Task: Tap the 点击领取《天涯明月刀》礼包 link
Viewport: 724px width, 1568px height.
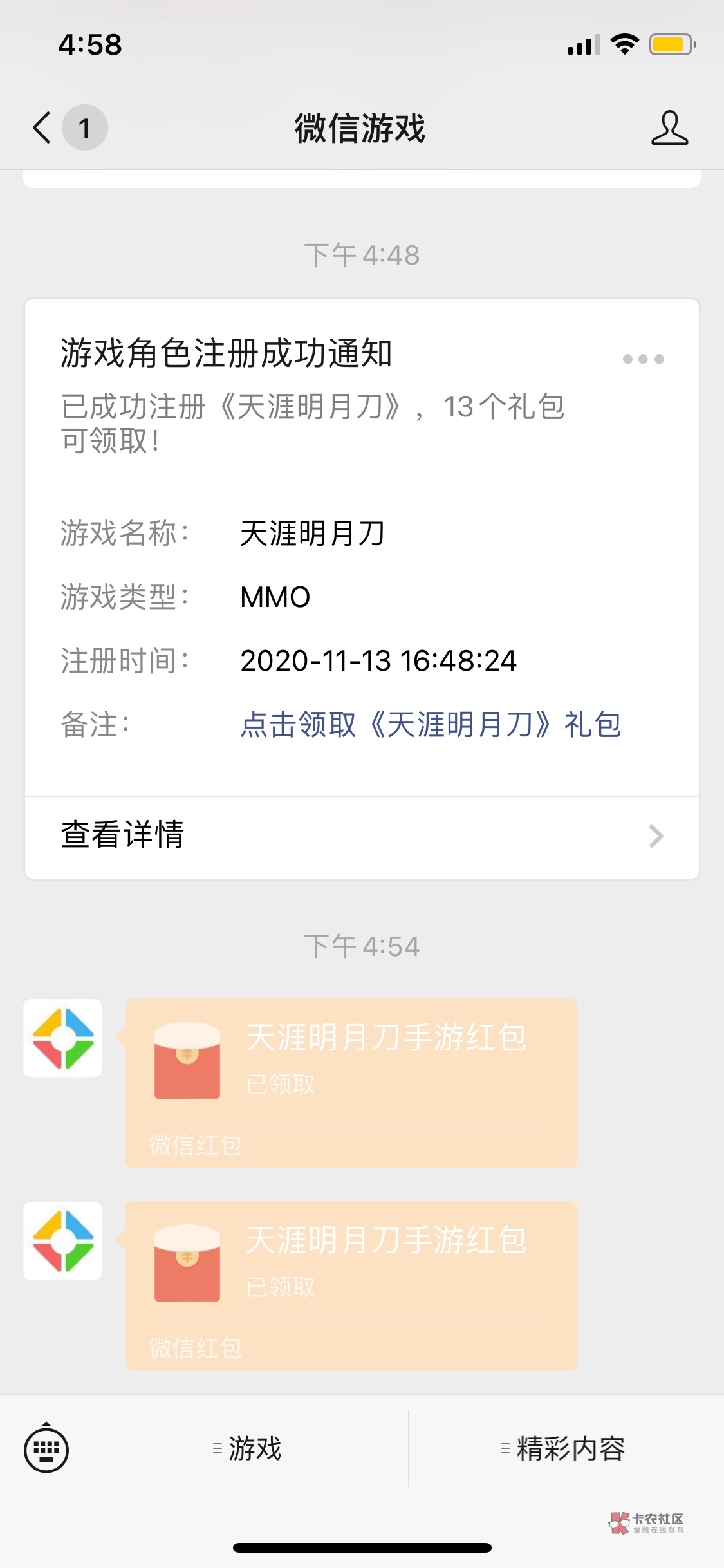Action: coord(430,724)
